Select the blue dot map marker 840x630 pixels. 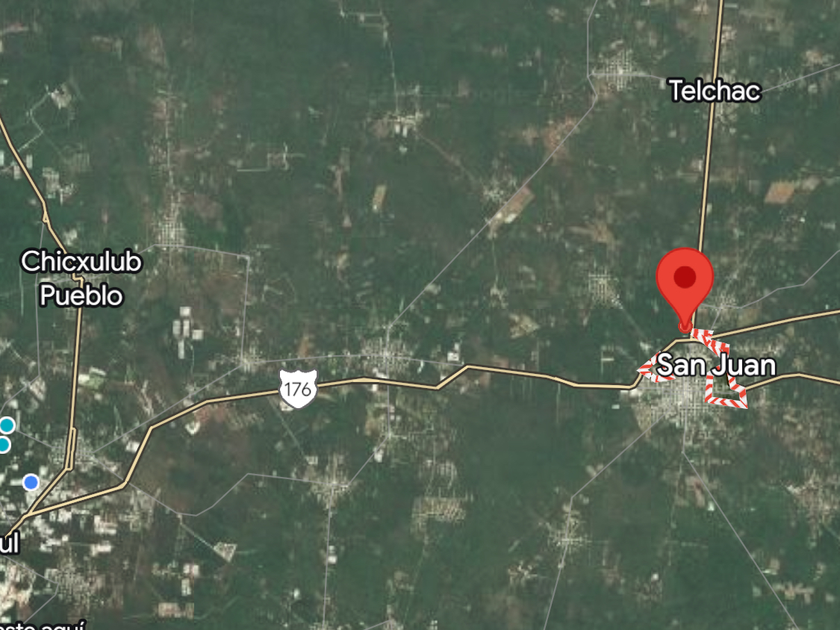pyautogui.click(x=31, y=482)
